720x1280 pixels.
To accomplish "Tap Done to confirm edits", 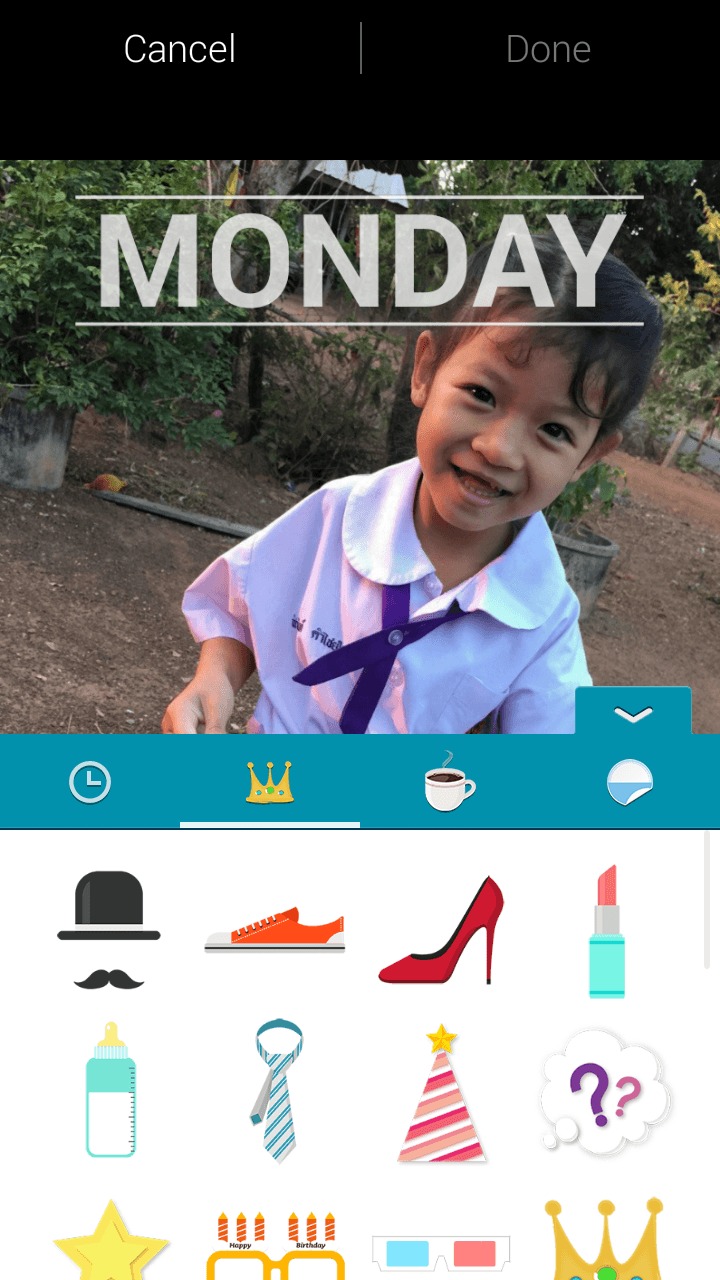I will click(x=548, y=49).
